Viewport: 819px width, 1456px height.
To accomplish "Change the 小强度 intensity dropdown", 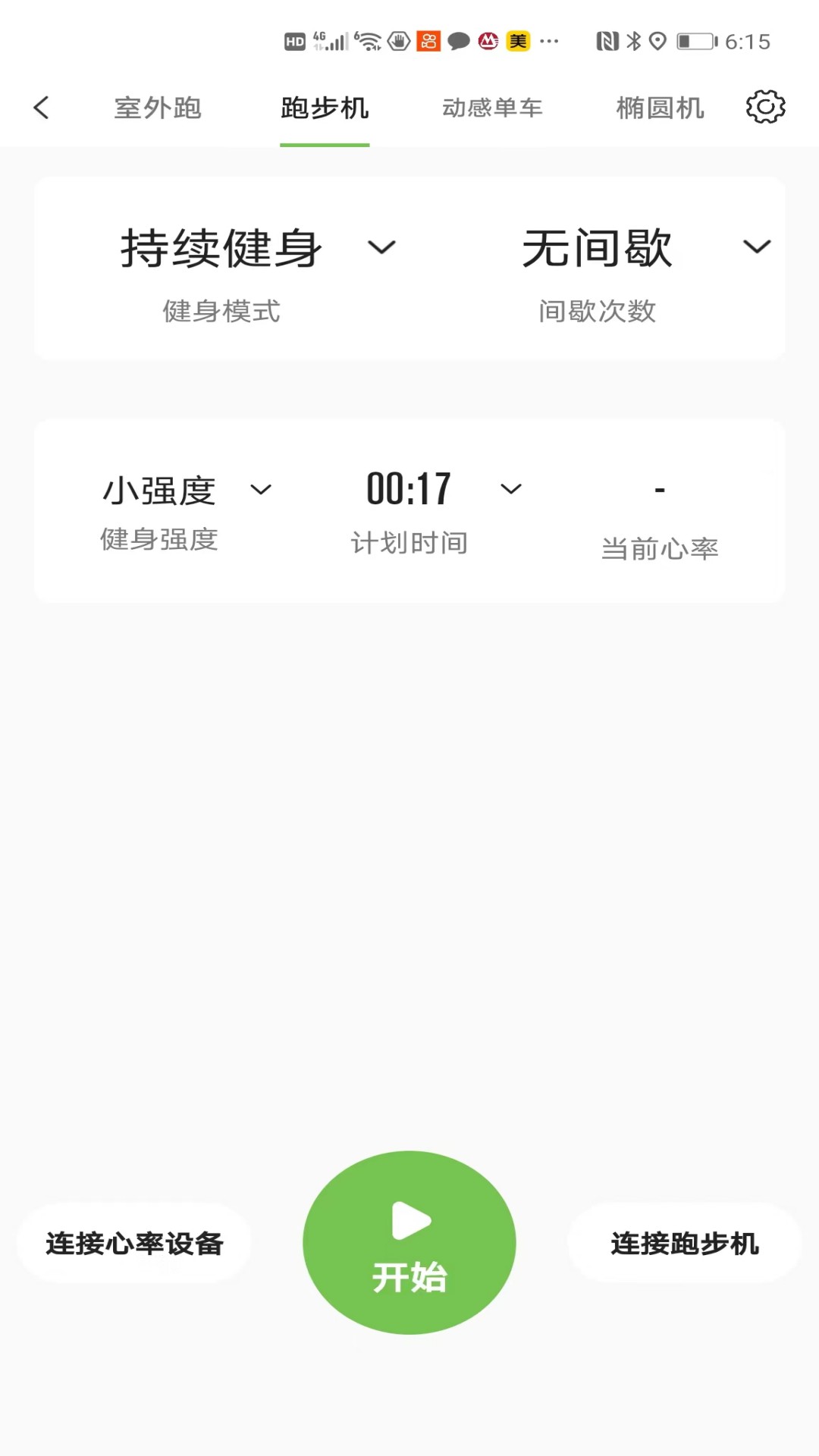I will 187,490.
